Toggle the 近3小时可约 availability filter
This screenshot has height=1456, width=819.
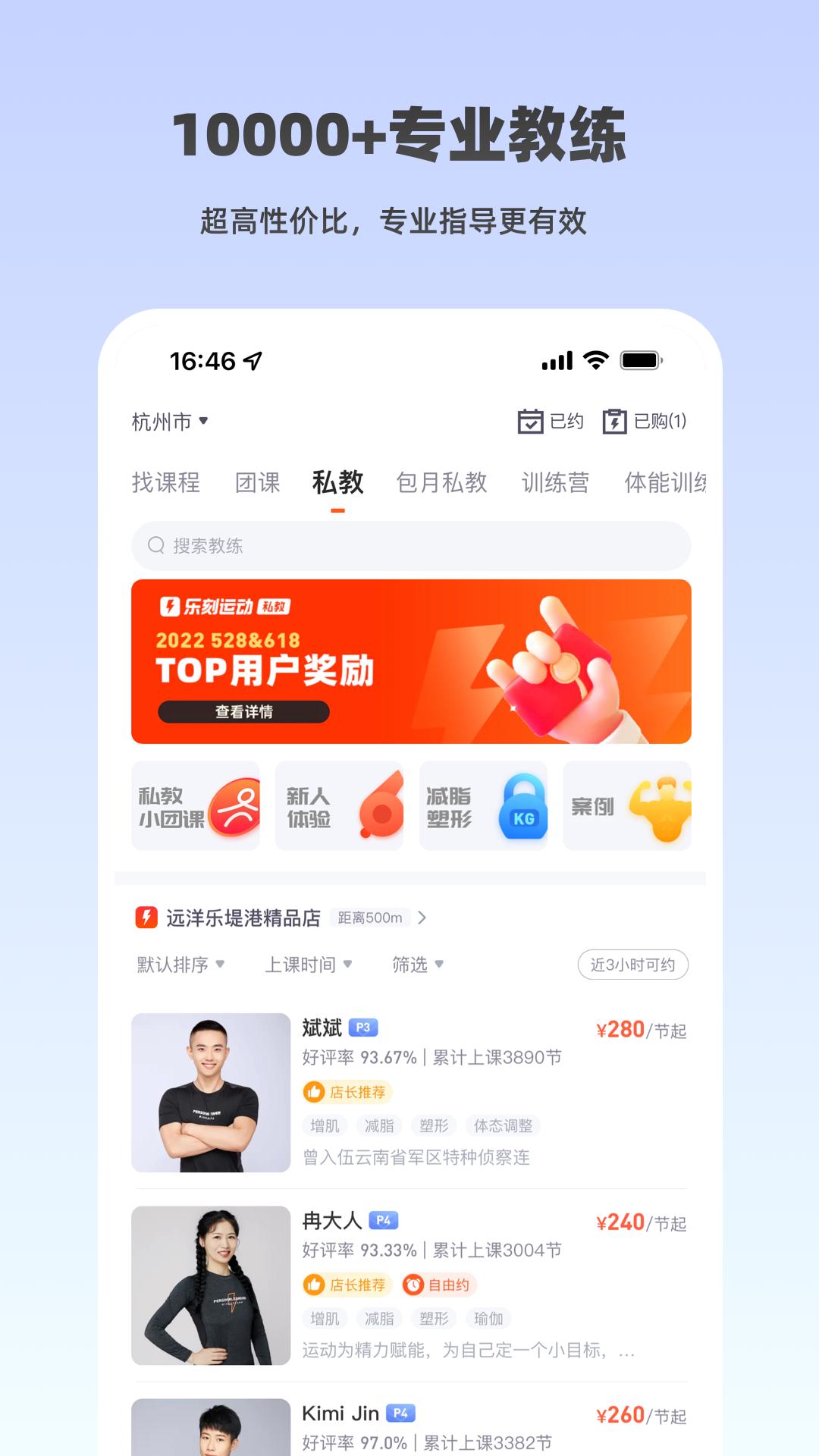click(x=632, y=965)
